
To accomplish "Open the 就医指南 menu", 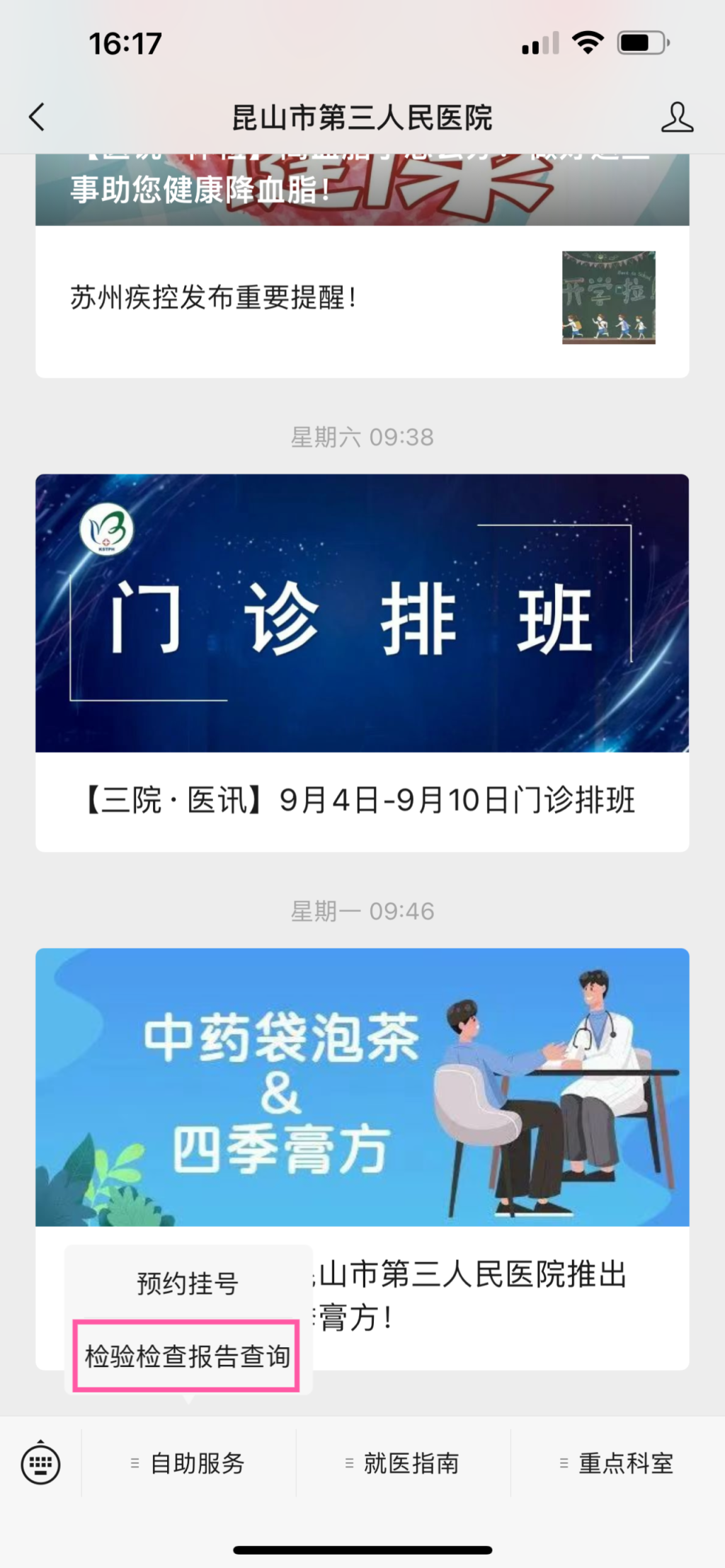I will pyautogui.click(x=402, y=1463).
